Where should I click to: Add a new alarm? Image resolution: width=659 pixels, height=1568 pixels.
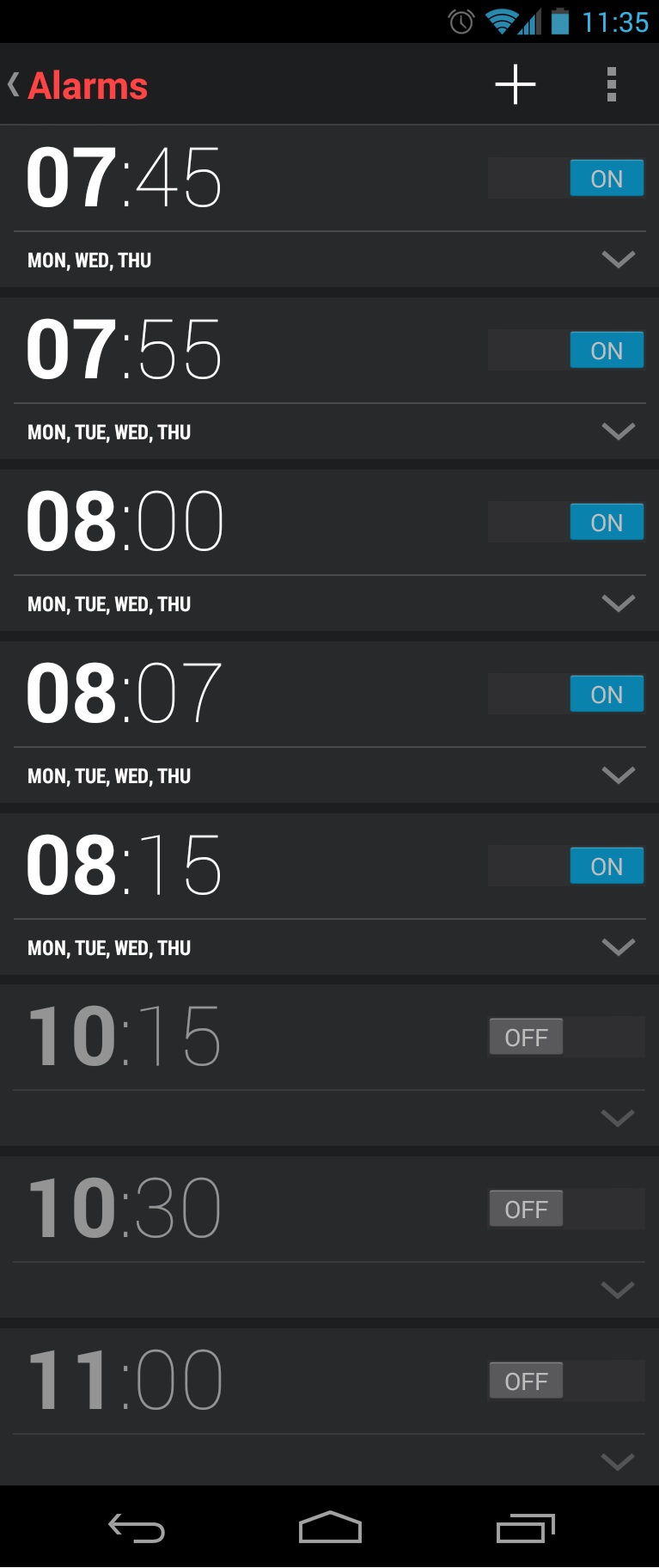pyautogui.click(x=516, y=84)
